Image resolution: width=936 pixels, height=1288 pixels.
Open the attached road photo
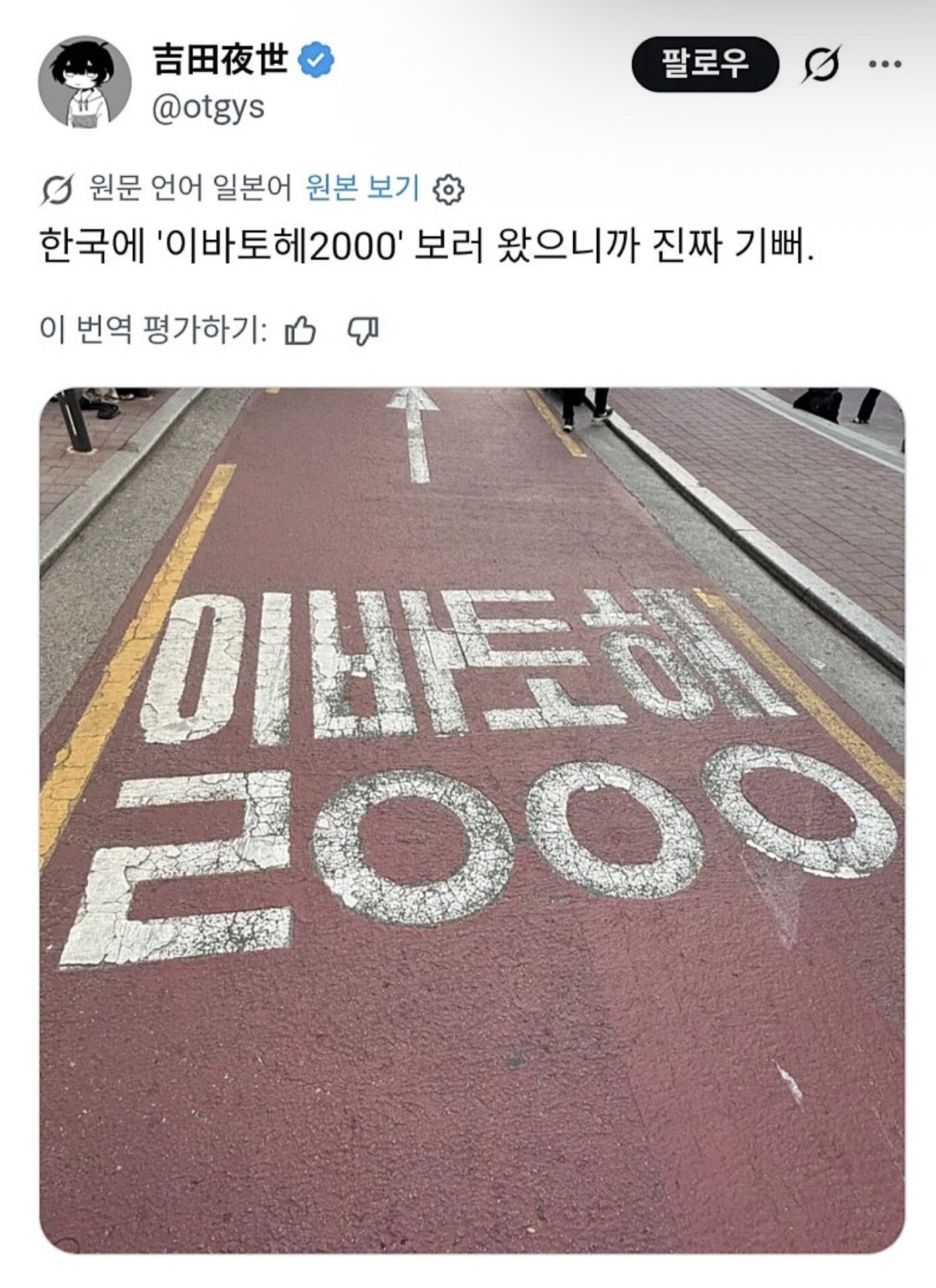[x=472, y=820]
